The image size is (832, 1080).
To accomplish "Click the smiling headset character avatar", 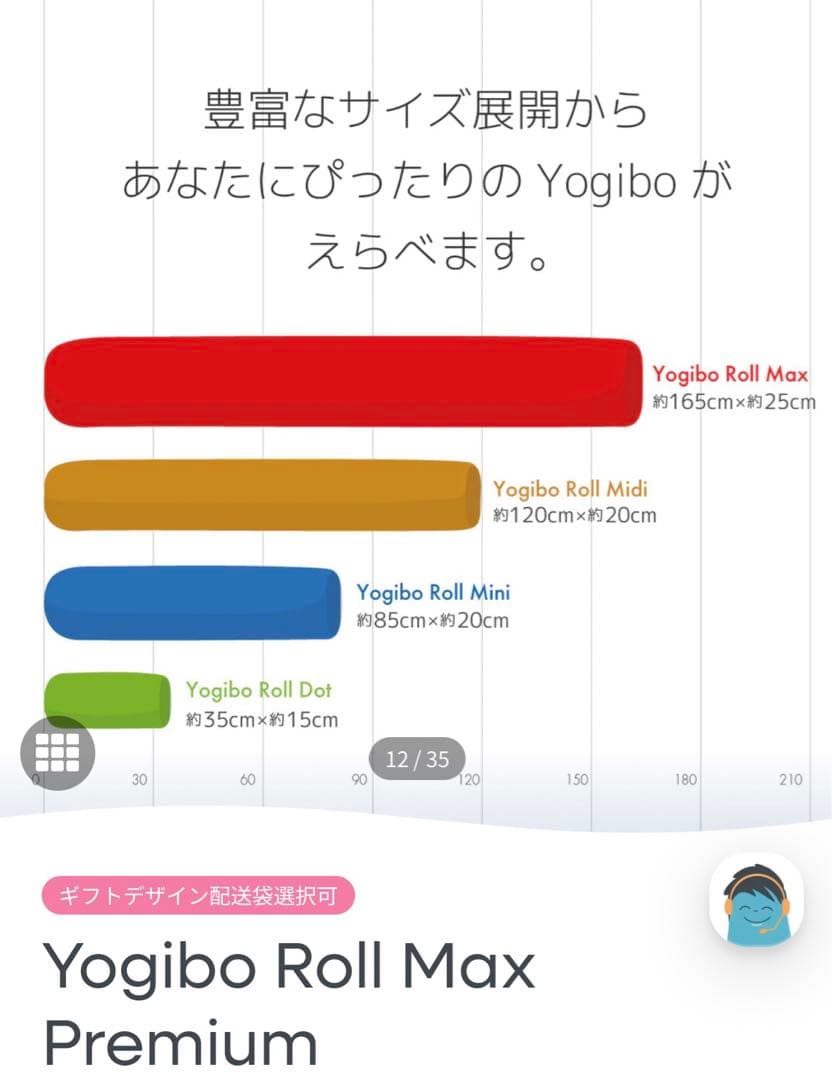I will coord(758,900).
